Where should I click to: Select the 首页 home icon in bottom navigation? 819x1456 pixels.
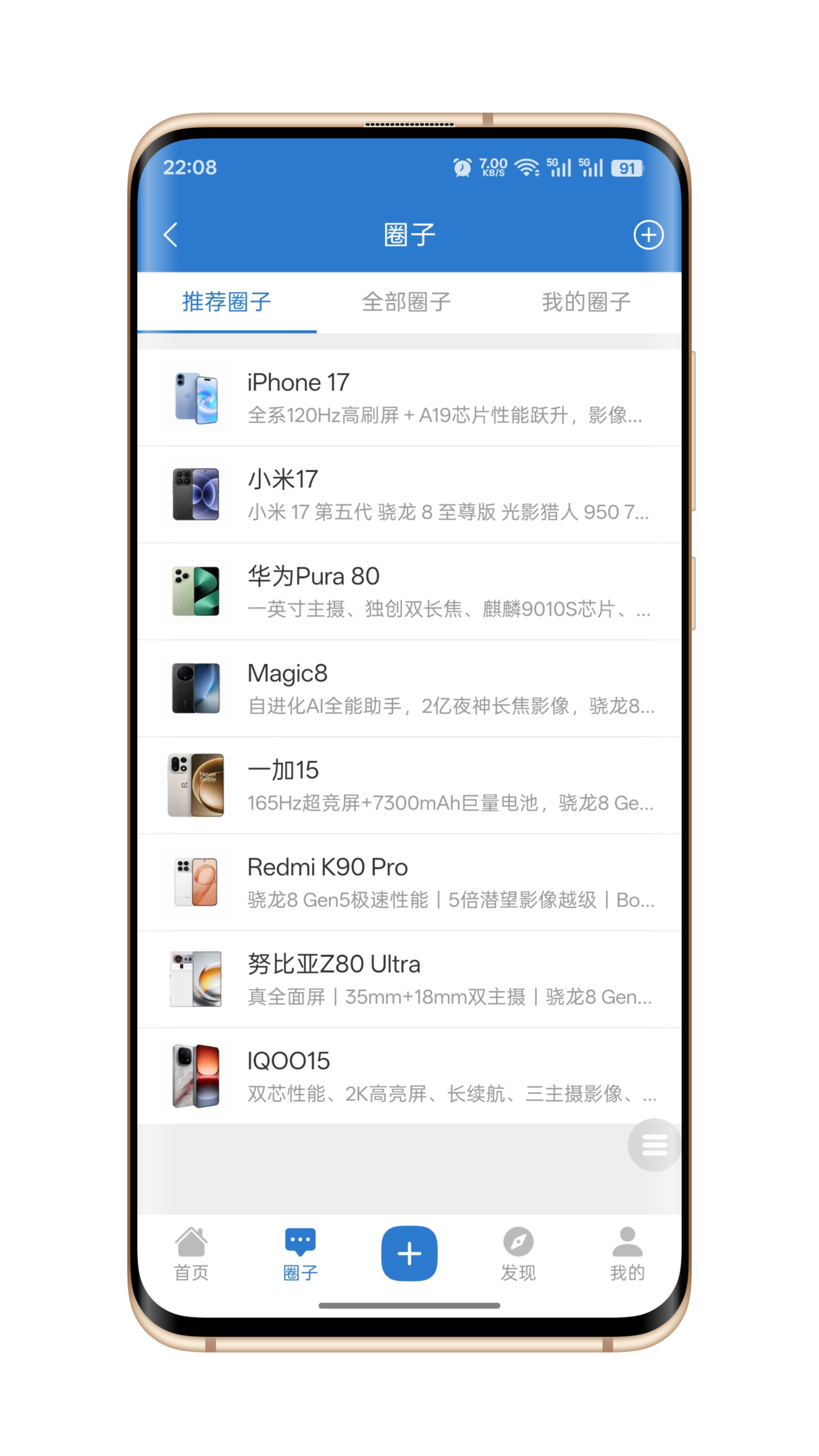pyautogui.click(x=190, y=1254)
